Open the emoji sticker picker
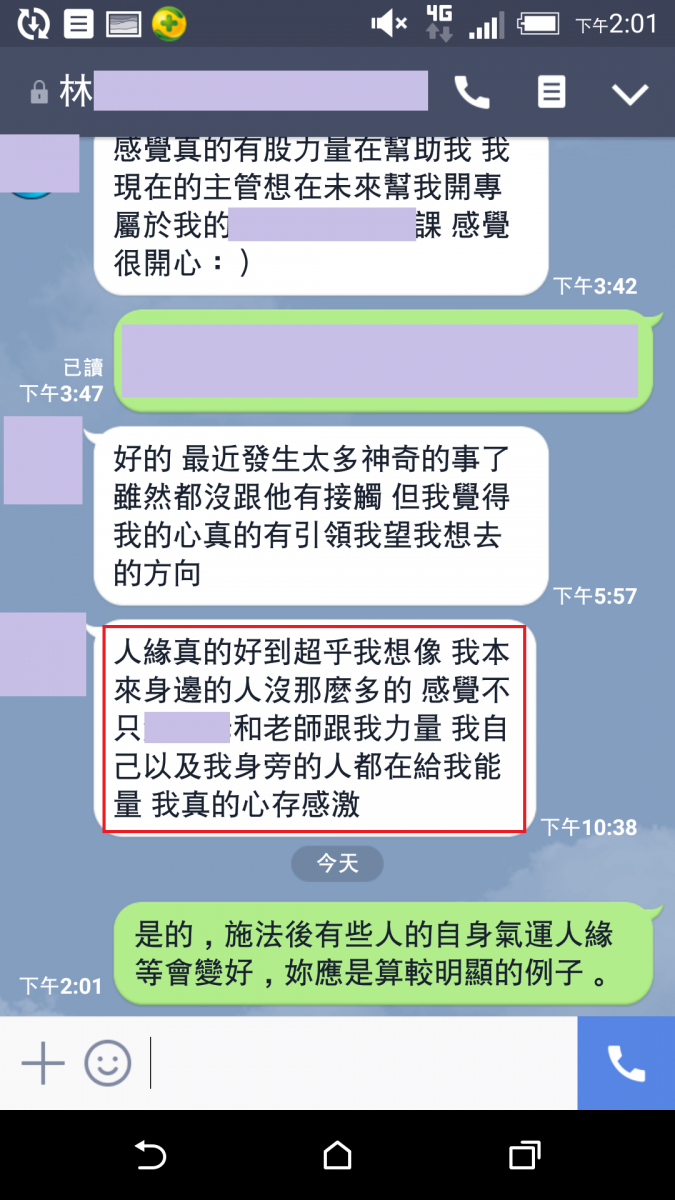Screen dimensions: 675x1200 click(x=108, y=1062)
